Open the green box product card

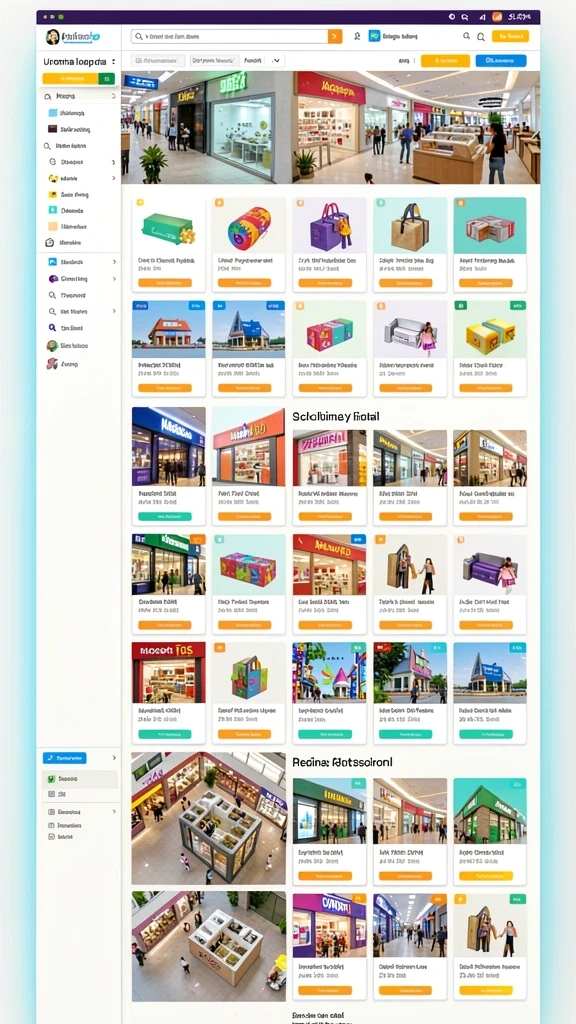click(x=168, y=244)
